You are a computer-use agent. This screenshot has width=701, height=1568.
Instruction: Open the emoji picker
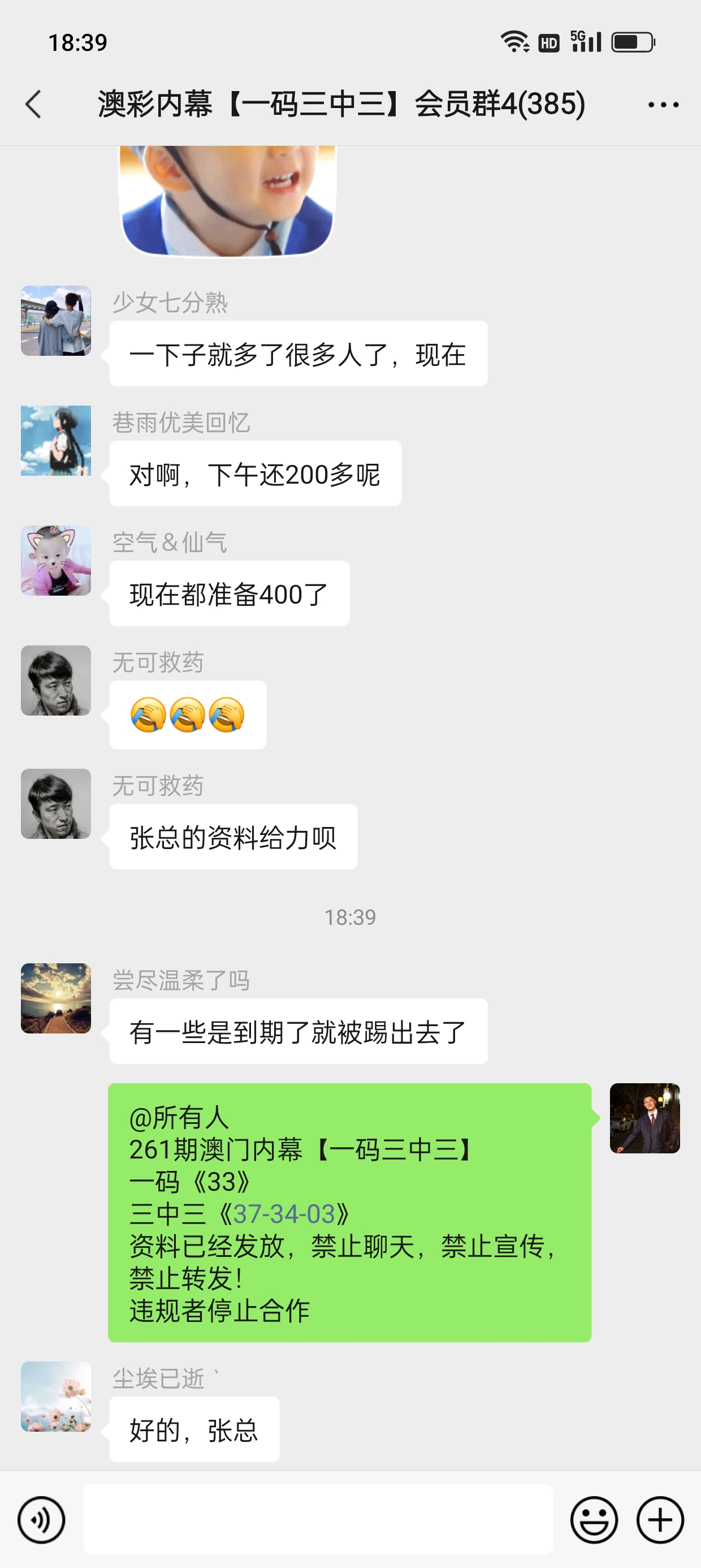(593, 1520)
